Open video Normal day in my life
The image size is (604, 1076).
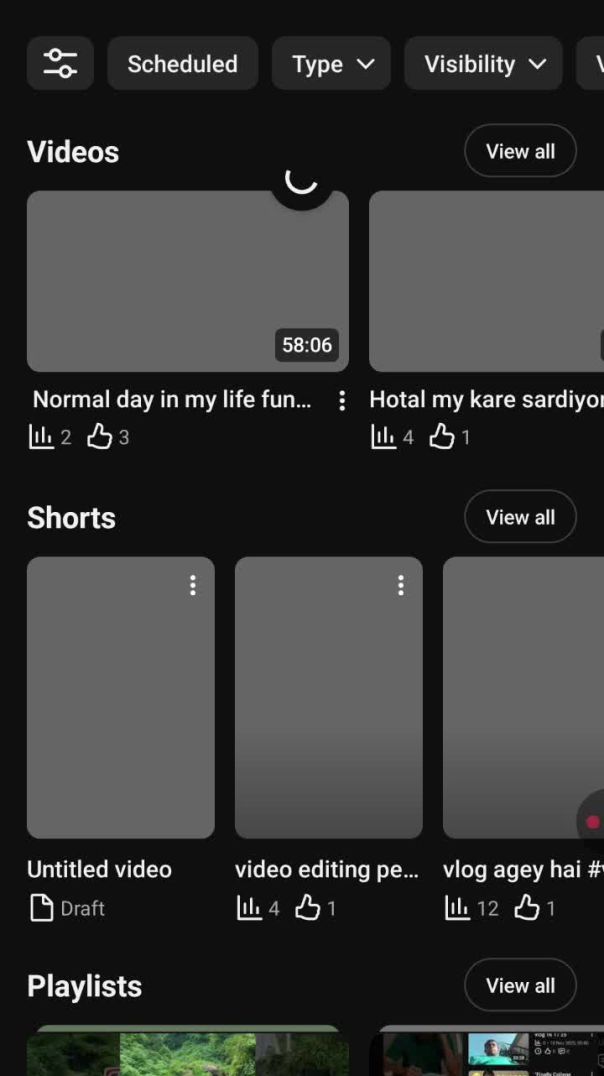187,282
